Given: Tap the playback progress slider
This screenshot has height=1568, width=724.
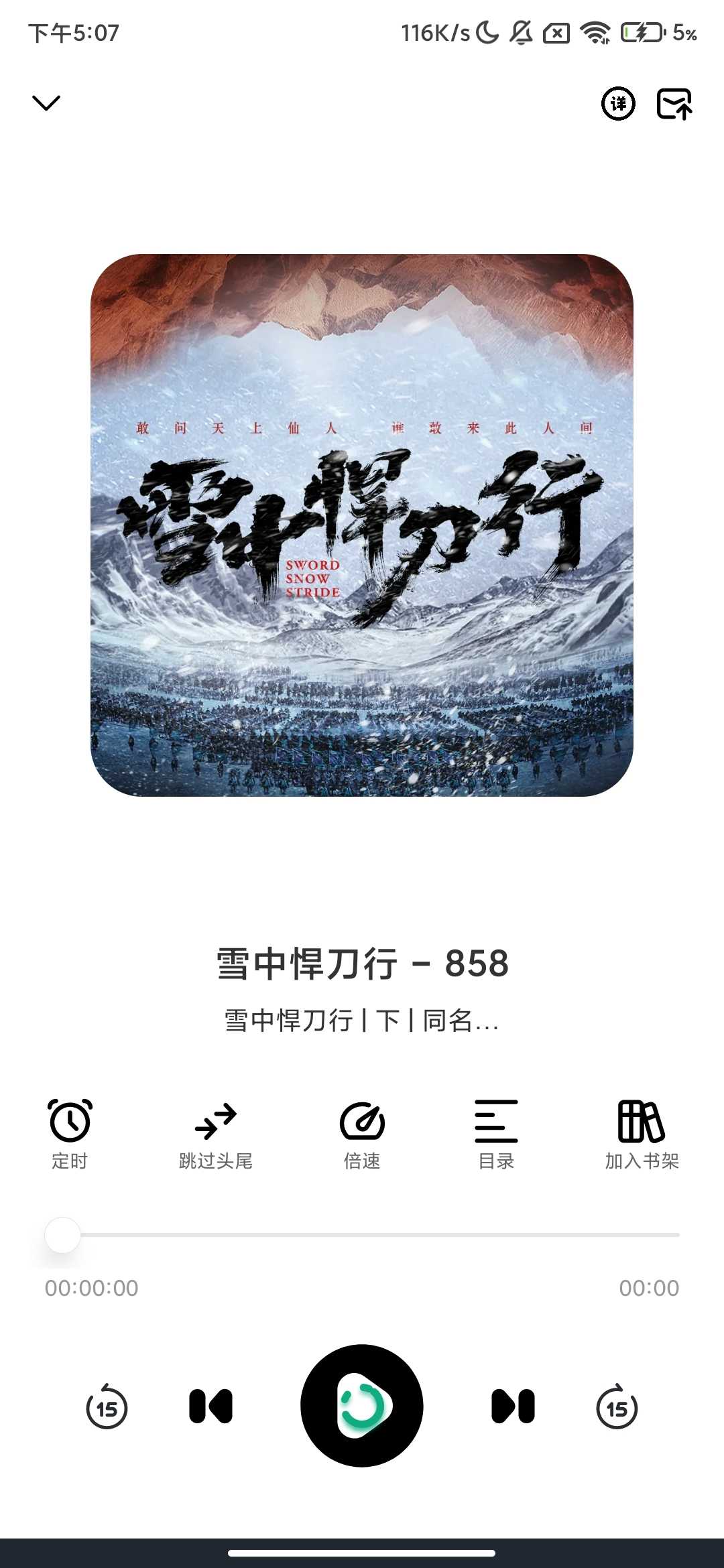Looking at the screenshot, I should point(362,1234).
